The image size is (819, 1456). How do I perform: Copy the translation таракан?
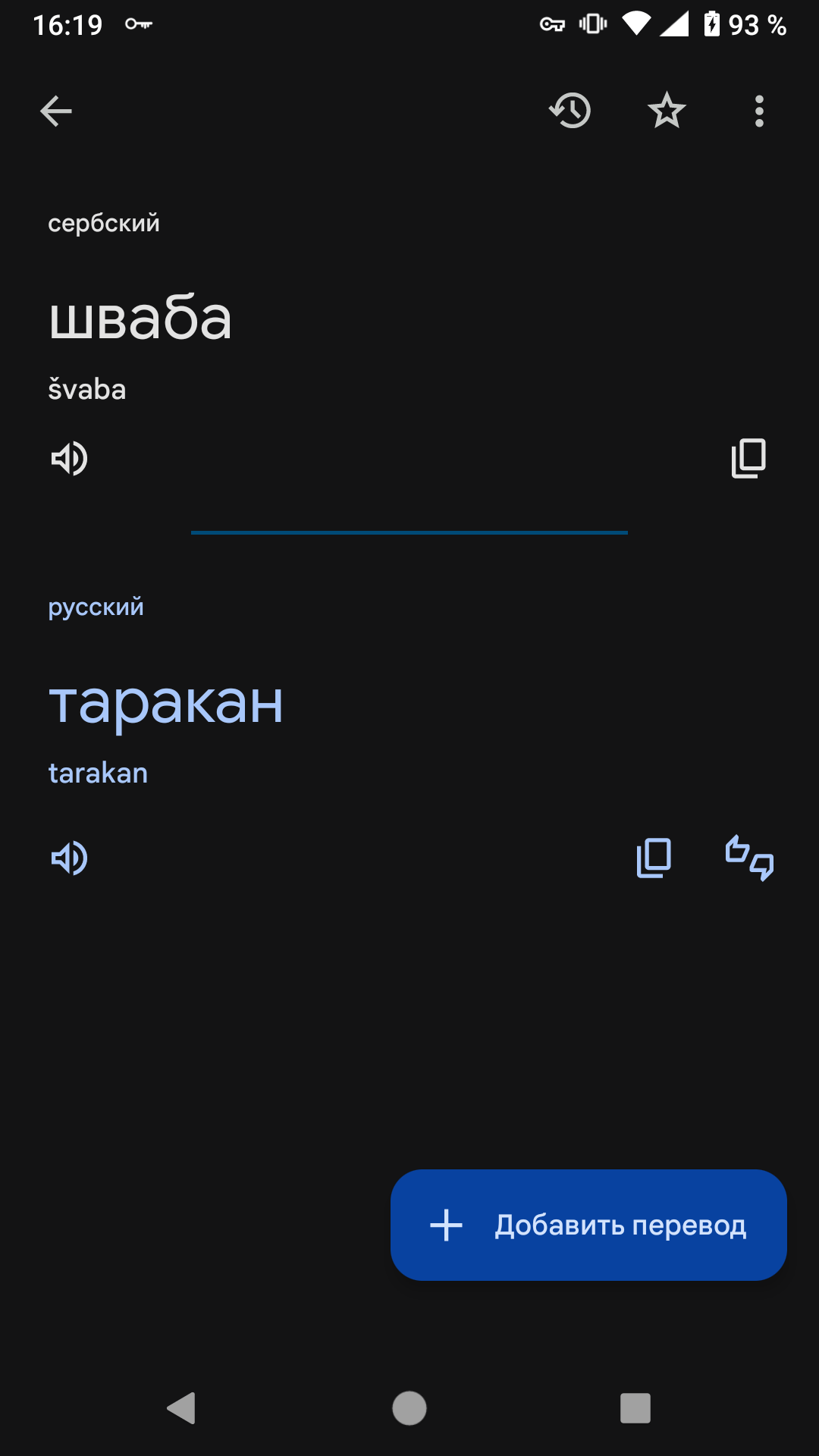coord(654,858)
